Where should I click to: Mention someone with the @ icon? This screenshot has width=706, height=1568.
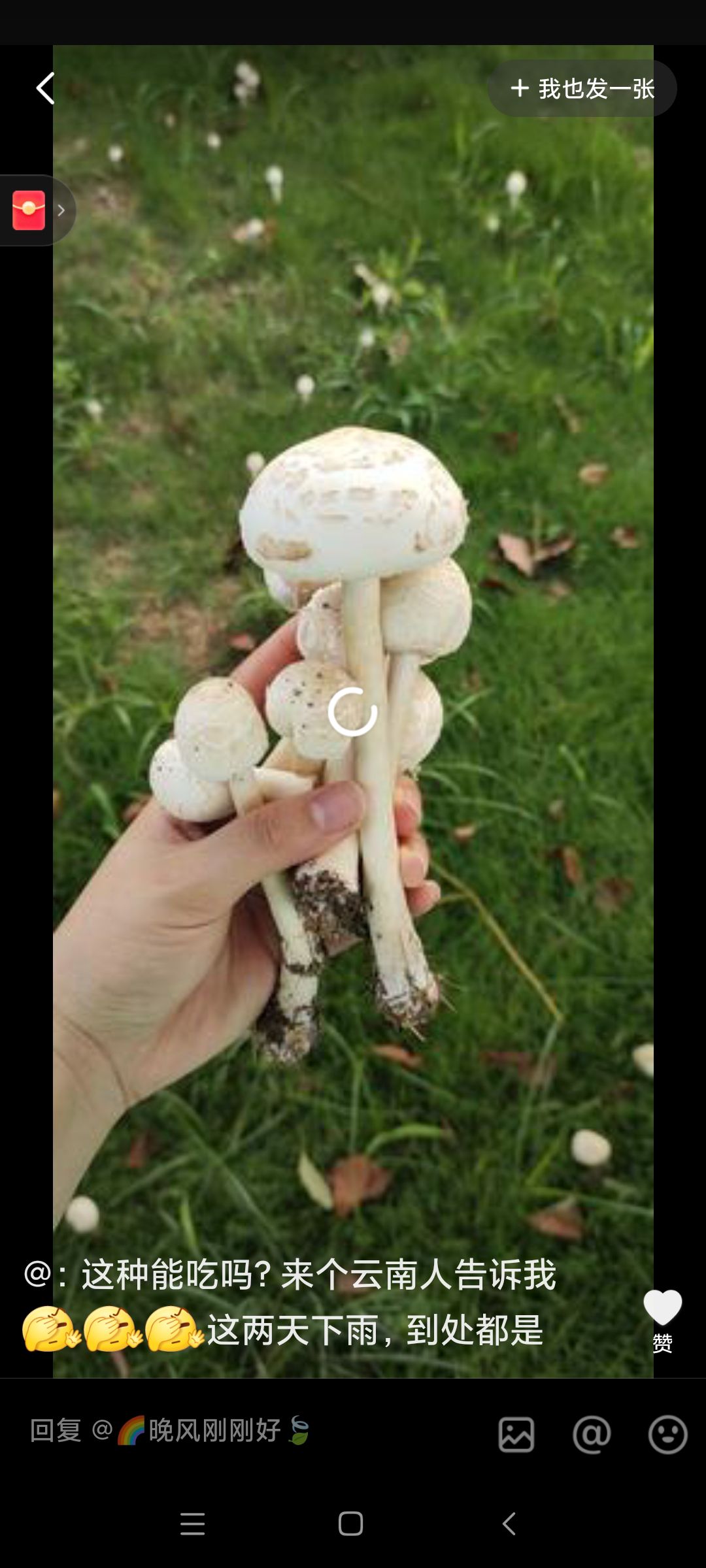[592, 1435]
